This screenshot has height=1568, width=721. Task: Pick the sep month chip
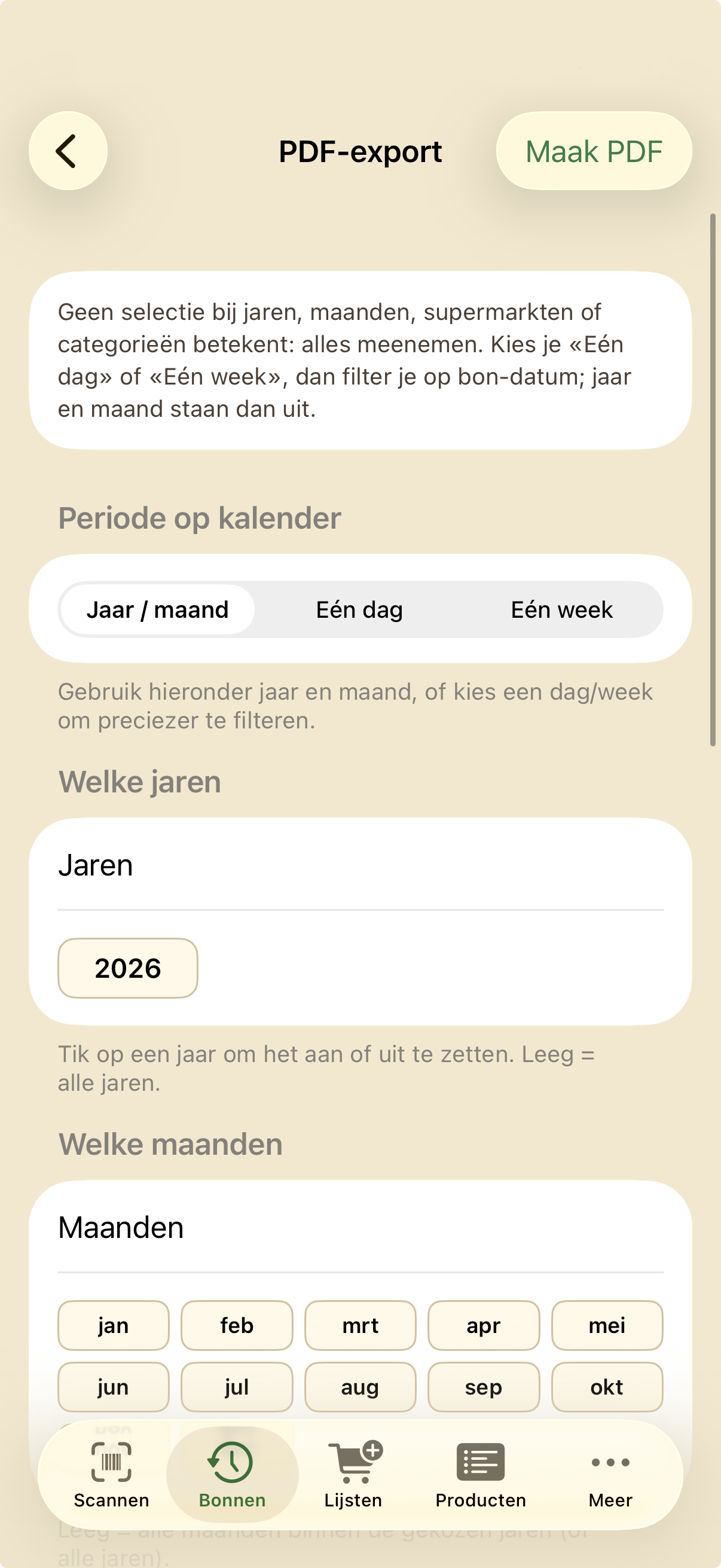pyautogui.click(x=484, y=1387)
